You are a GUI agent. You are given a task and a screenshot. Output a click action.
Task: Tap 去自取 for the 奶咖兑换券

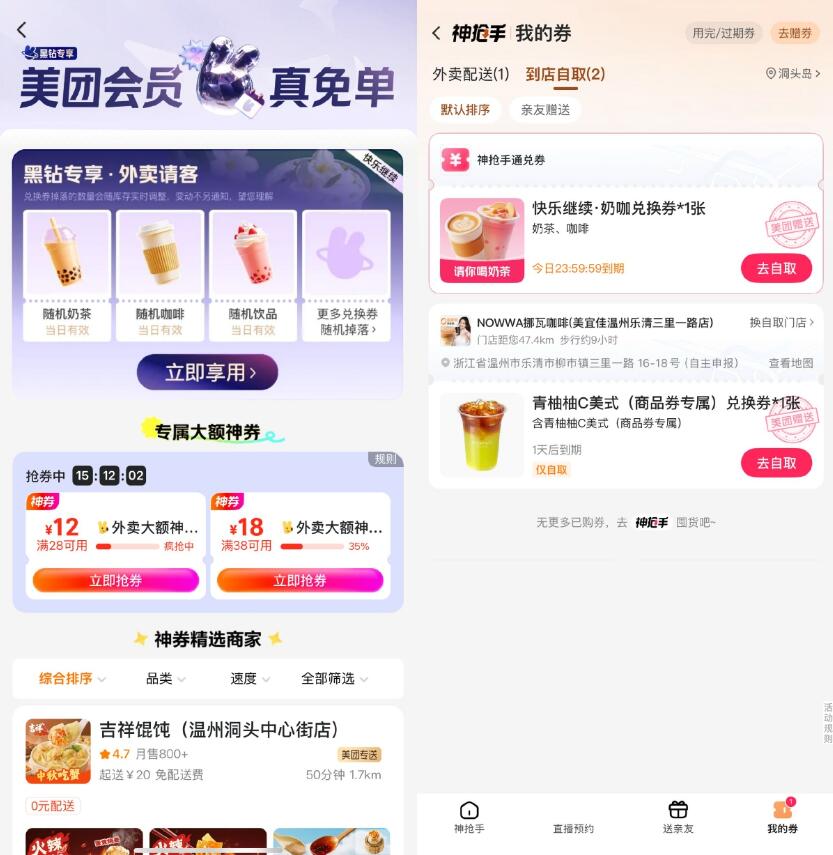pos(776,268)
